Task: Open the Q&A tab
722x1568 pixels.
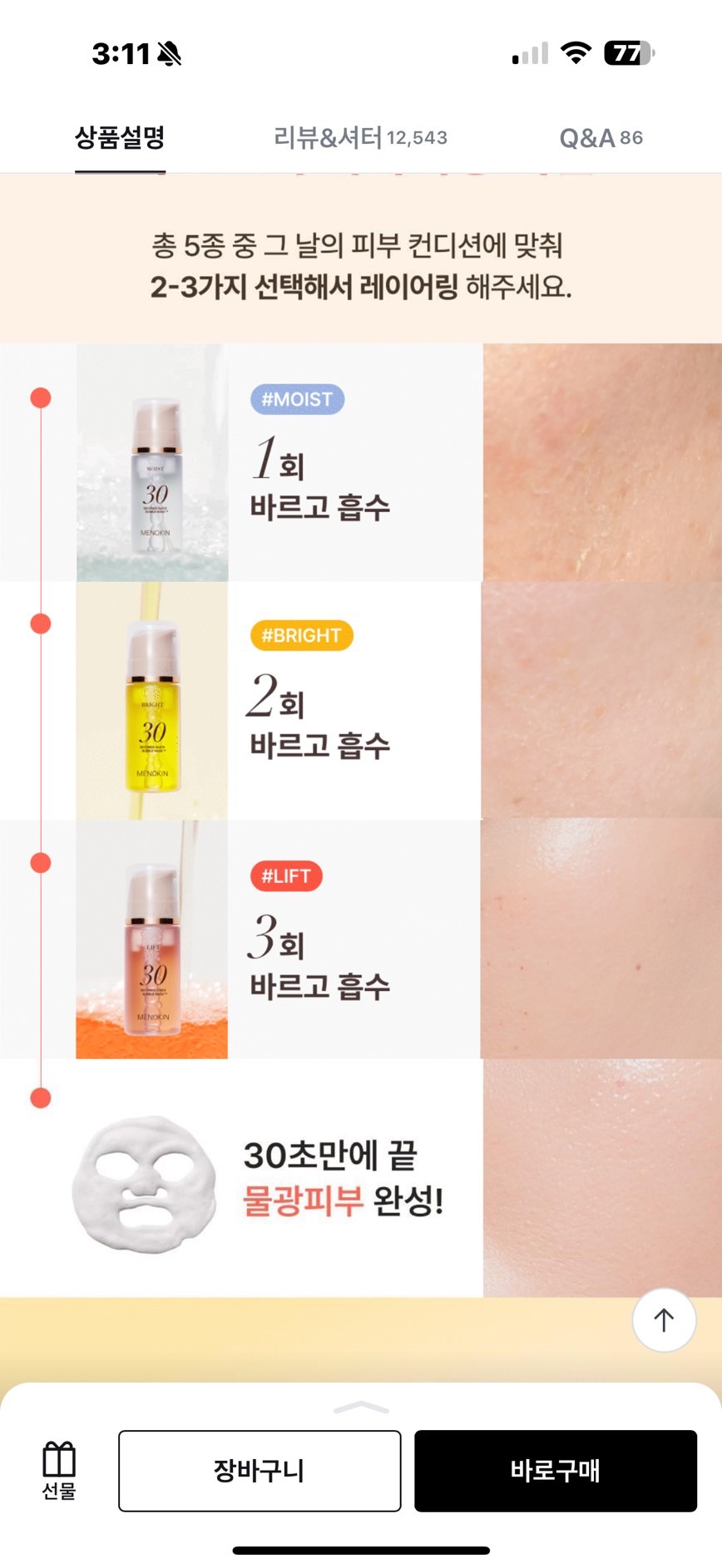Action: coord(601,137)
